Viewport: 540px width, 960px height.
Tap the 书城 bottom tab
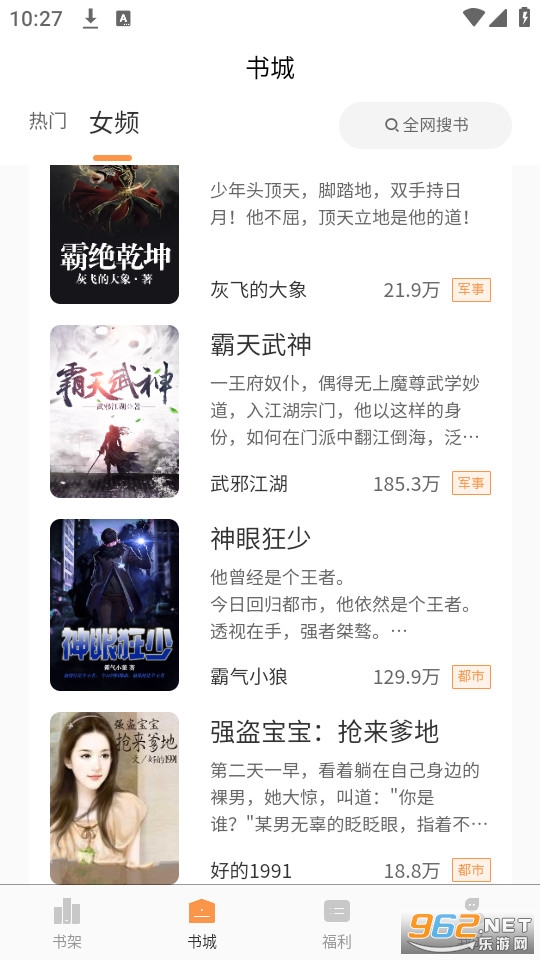point(202,923)
